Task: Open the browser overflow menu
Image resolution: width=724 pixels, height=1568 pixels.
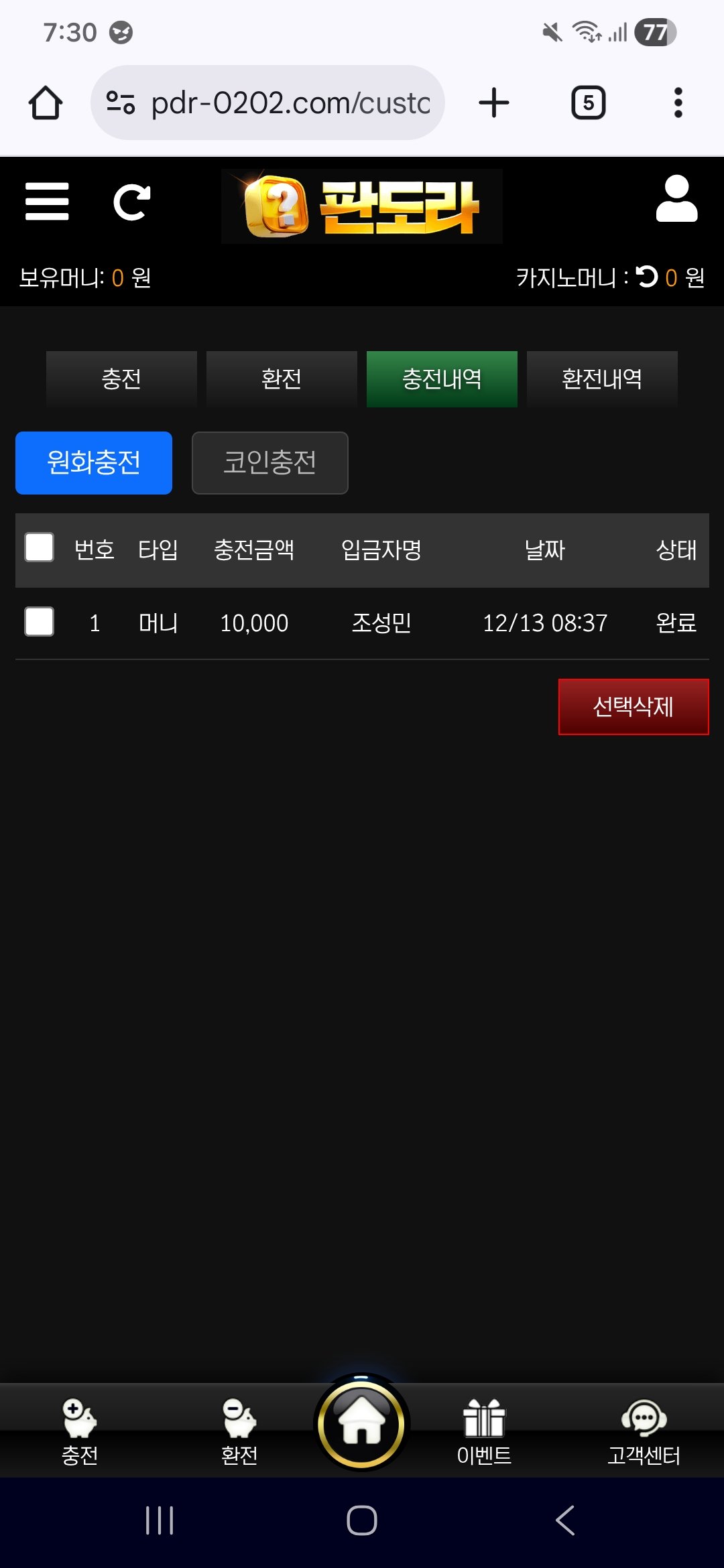Action: [678, 103]
